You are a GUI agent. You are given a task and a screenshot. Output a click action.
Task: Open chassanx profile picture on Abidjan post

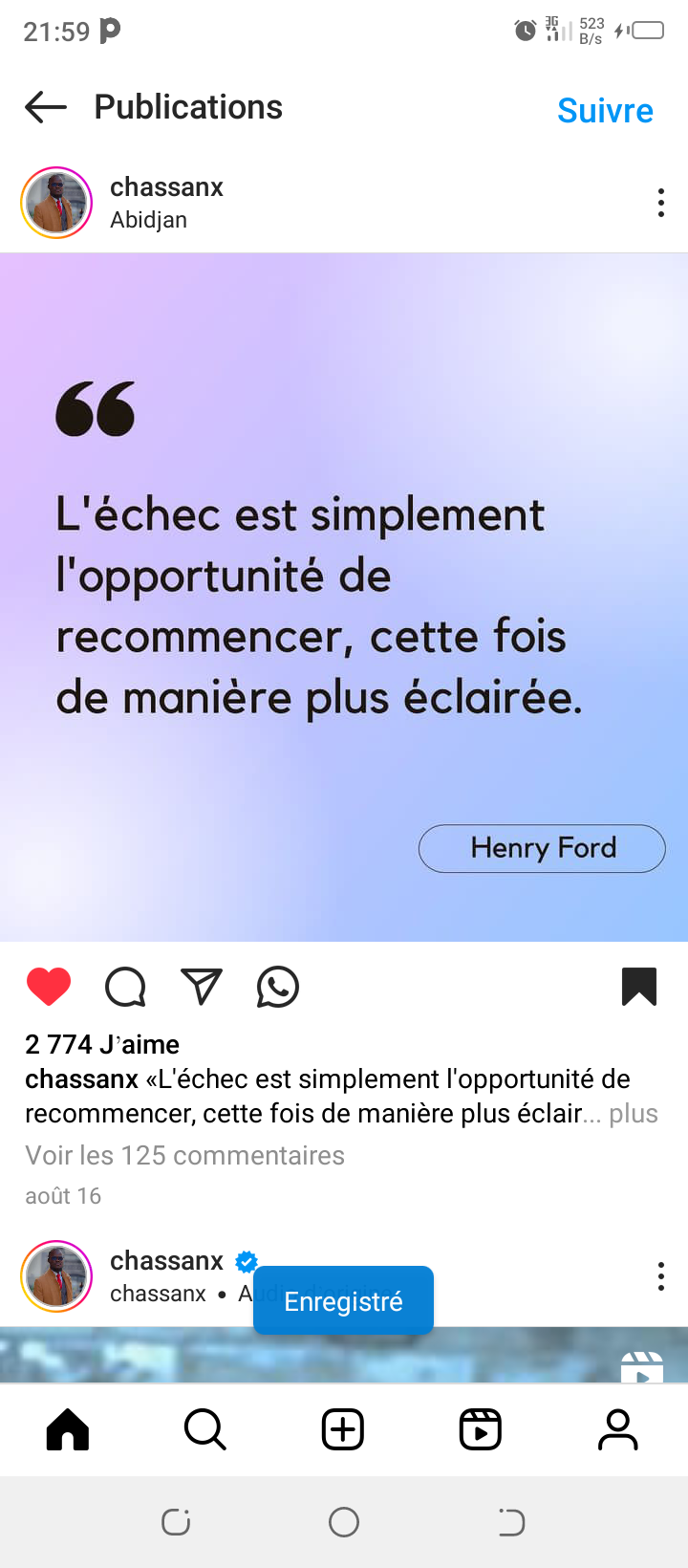(56, 203)
